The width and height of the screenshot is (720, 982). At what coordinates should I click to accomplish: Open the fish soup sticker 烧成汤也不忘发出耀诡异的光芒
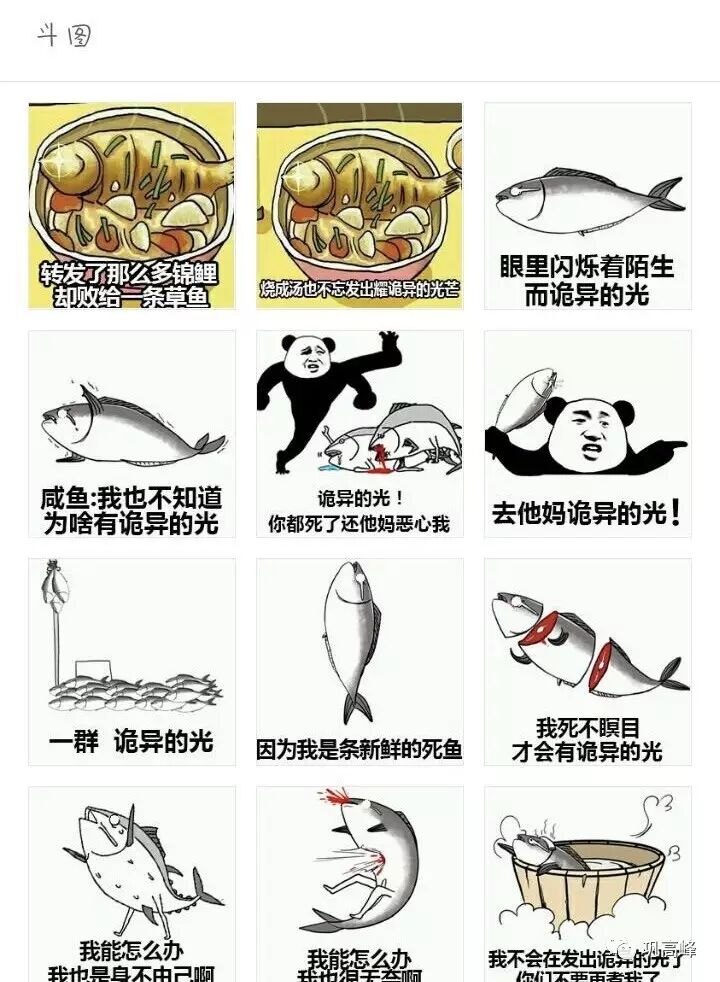coord(359,206)
